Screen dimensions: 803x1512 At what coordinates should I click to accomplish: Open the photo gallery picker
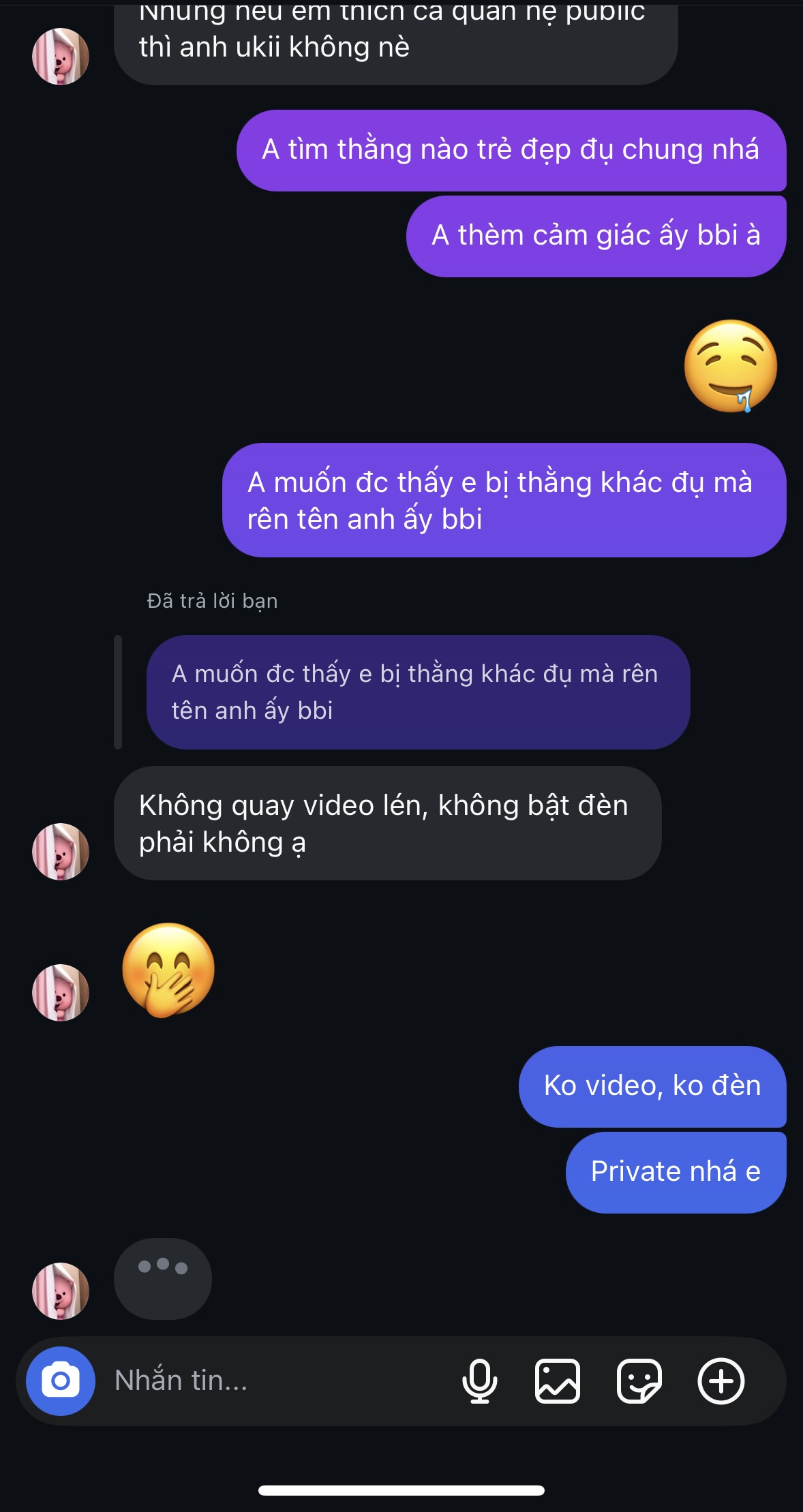point(558,1381)
